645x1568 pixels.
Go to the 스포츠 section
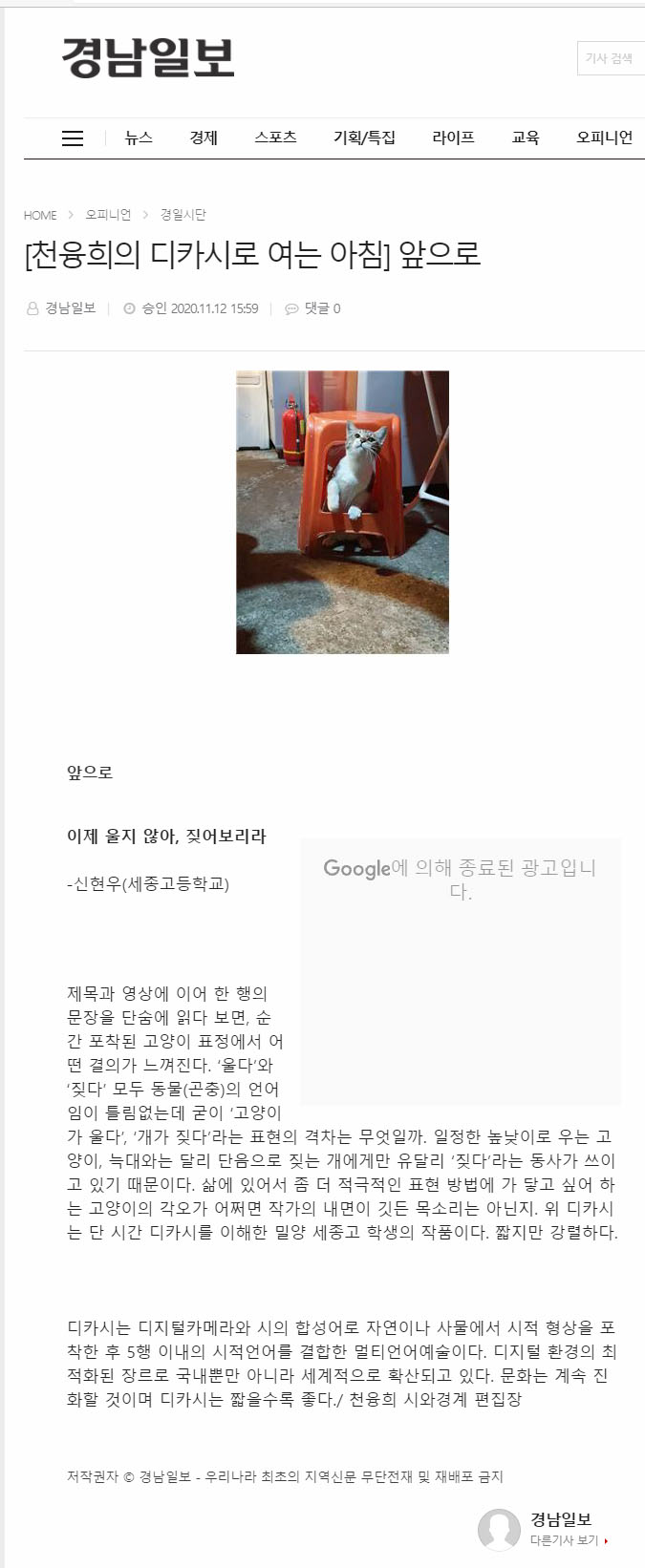coord(275,138)
